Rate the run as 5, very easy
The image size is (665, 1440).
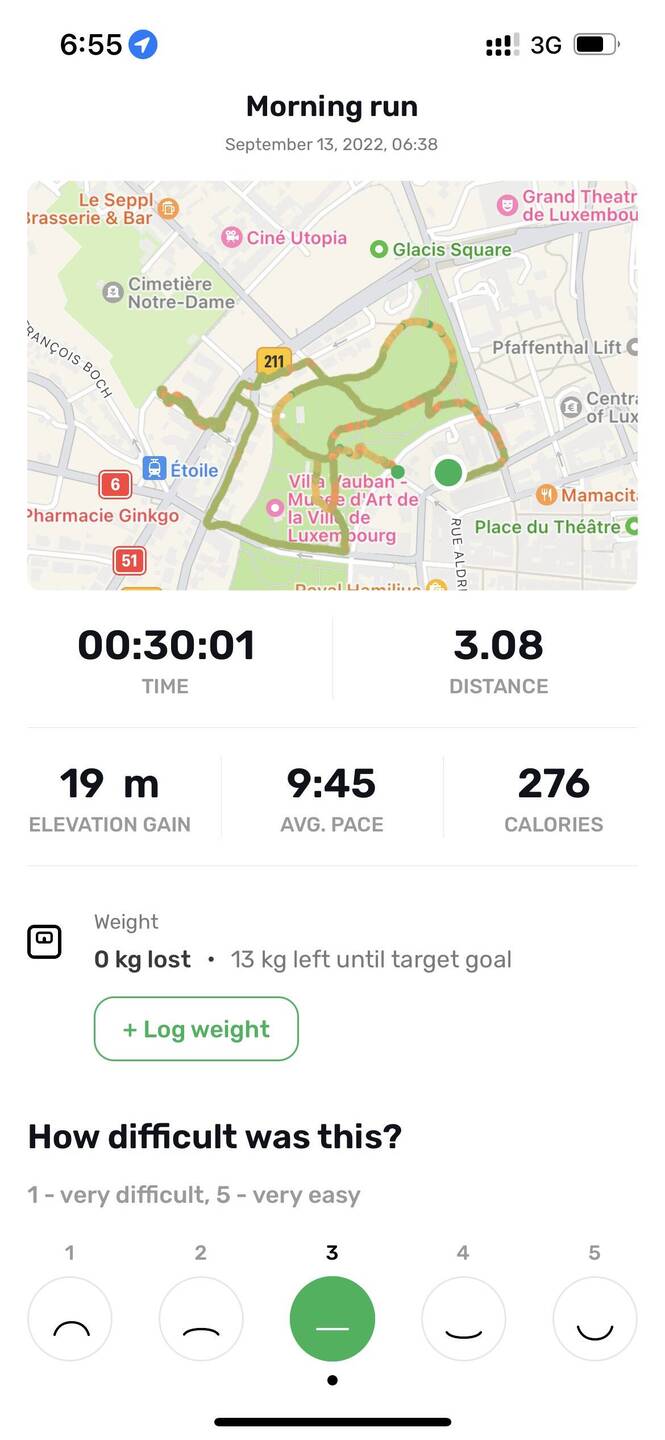(x=594, y=1318)
